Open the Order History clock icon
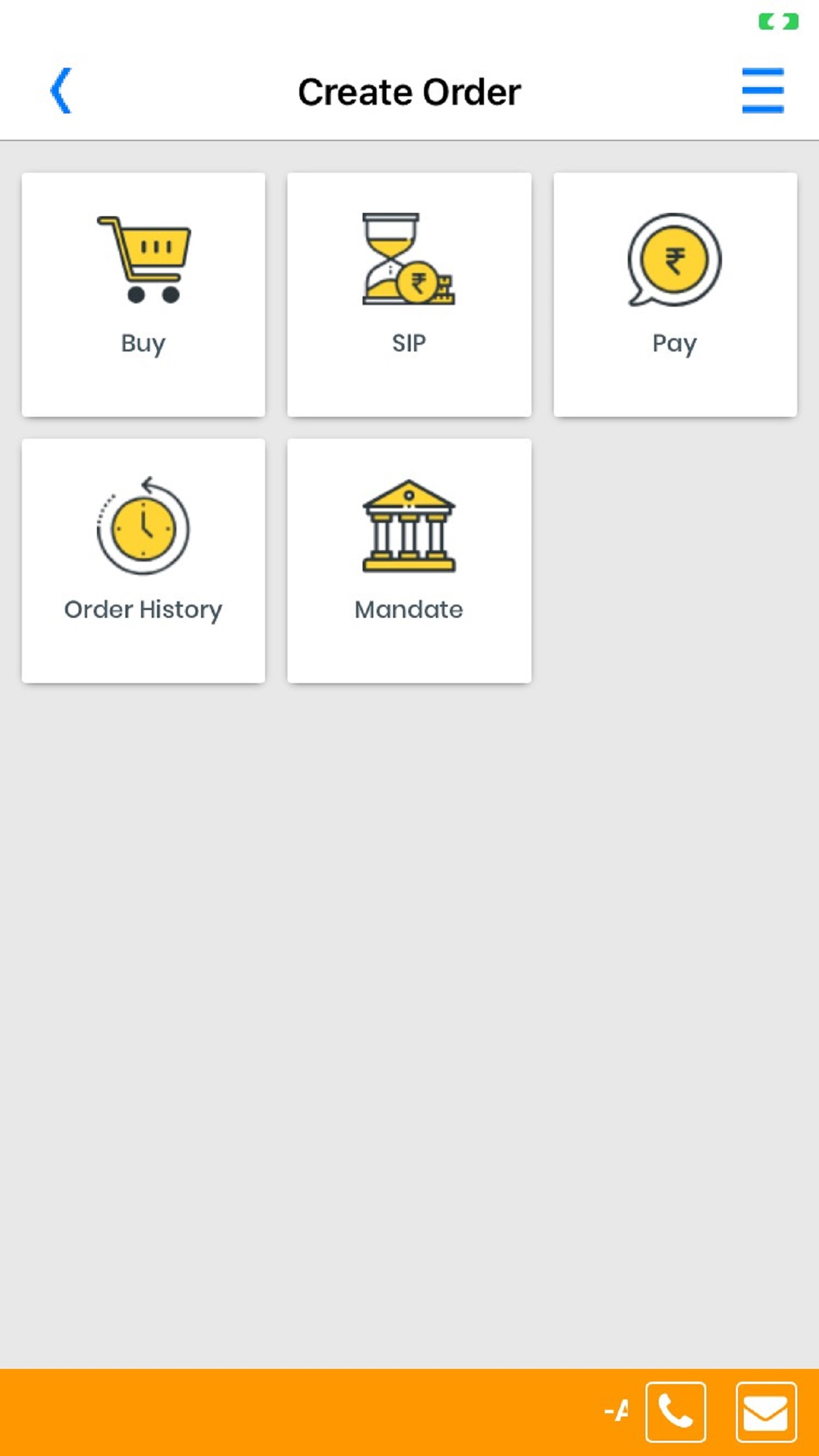This screenshot has height=1456, width=819. 142,526
